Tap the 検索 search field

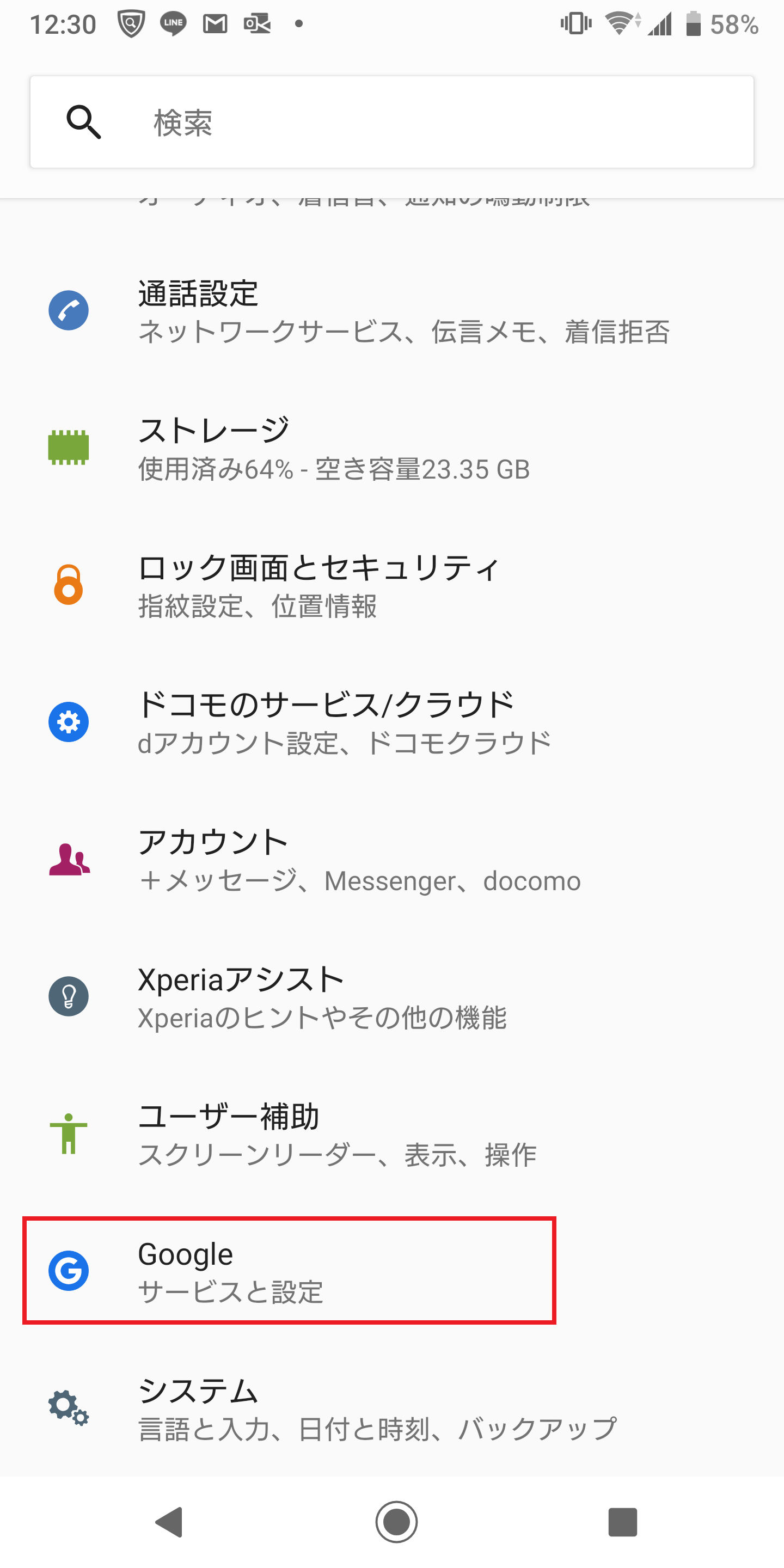pyautogui.click(x=392, y=122)
